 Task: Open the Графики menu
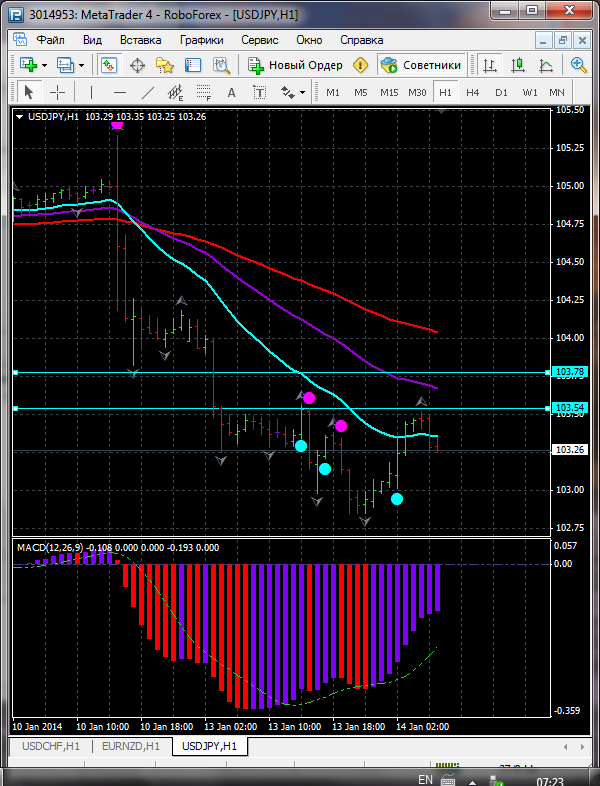pyautogui.click(x=201, y=40)
